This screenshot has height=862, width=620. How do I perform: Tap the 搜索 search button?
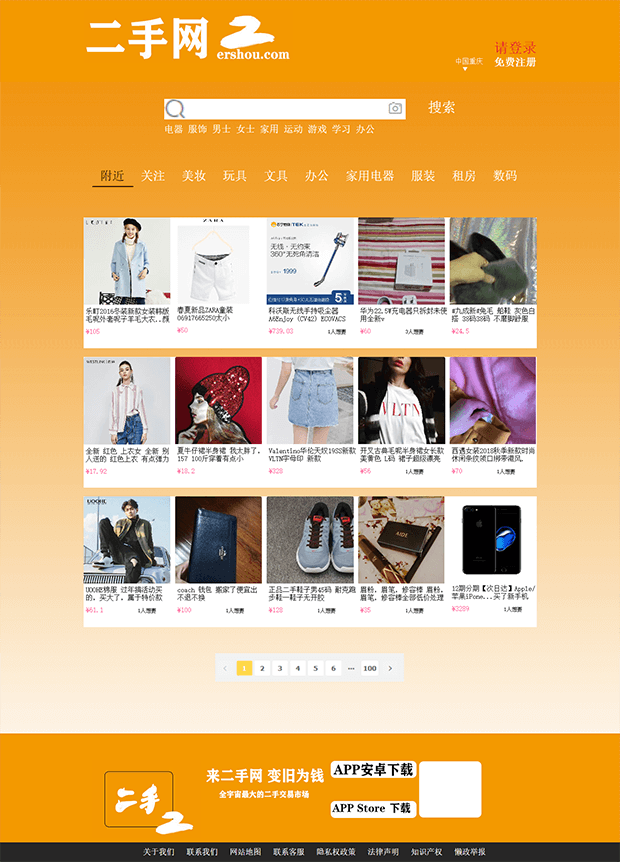[442, 107]
